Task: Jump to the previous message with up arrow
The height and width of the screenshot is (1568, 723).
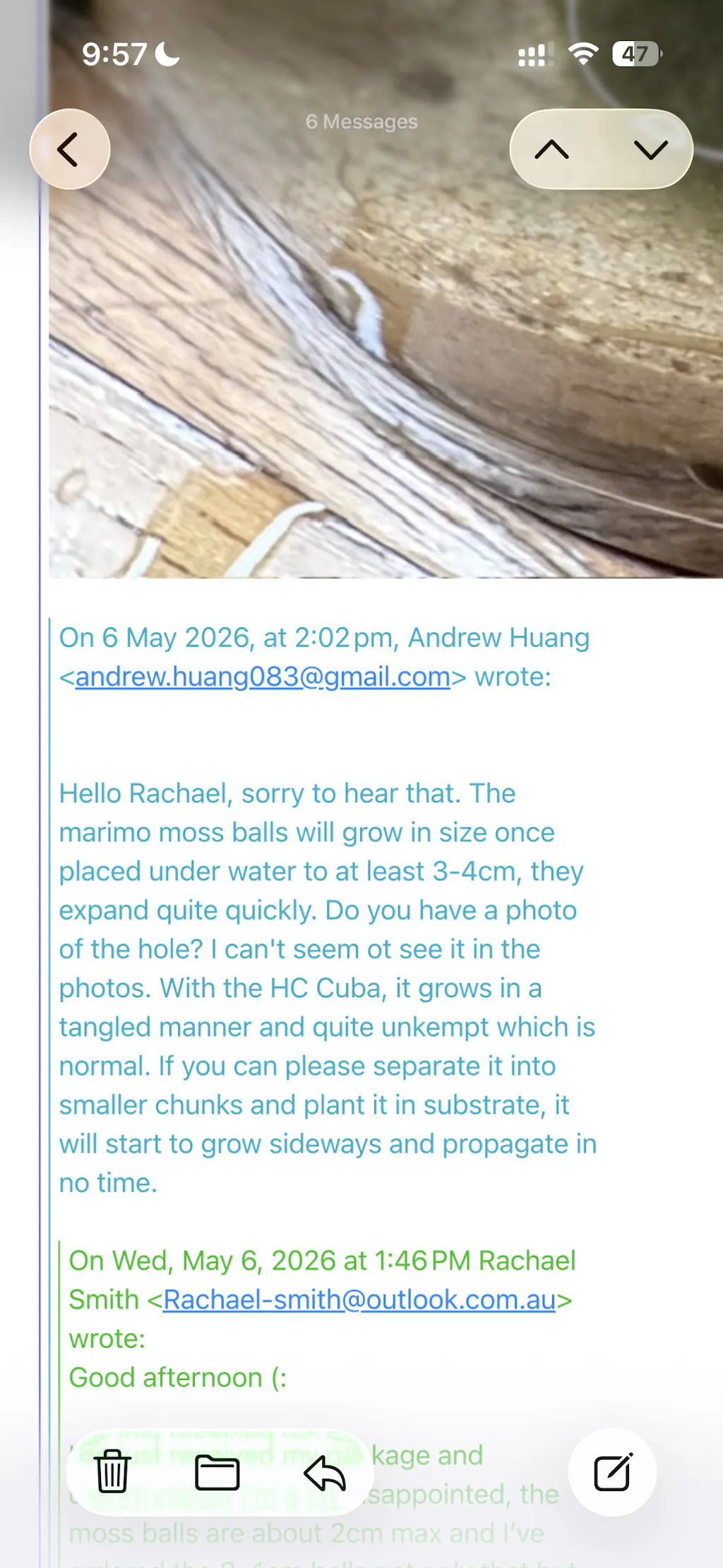Action: click(551, 149)
